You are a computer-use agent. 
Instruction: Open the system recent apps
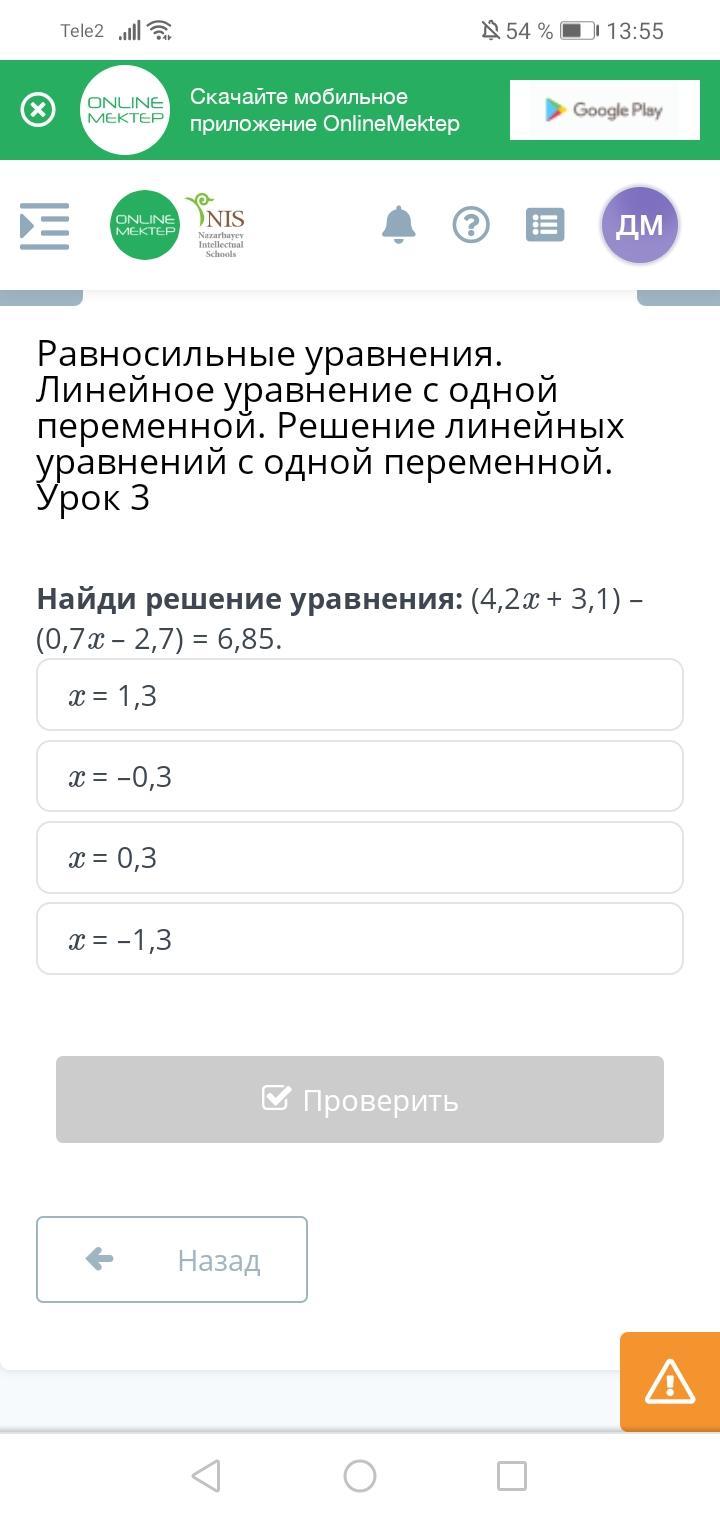coord(511,1475)
